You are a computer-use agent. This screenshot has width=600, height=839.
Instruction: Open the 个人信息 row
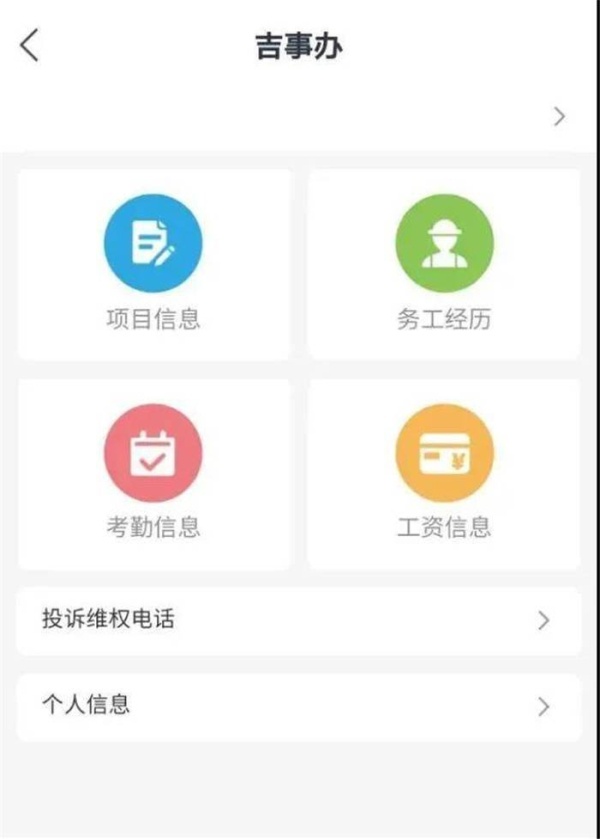(x=298, y=706)
